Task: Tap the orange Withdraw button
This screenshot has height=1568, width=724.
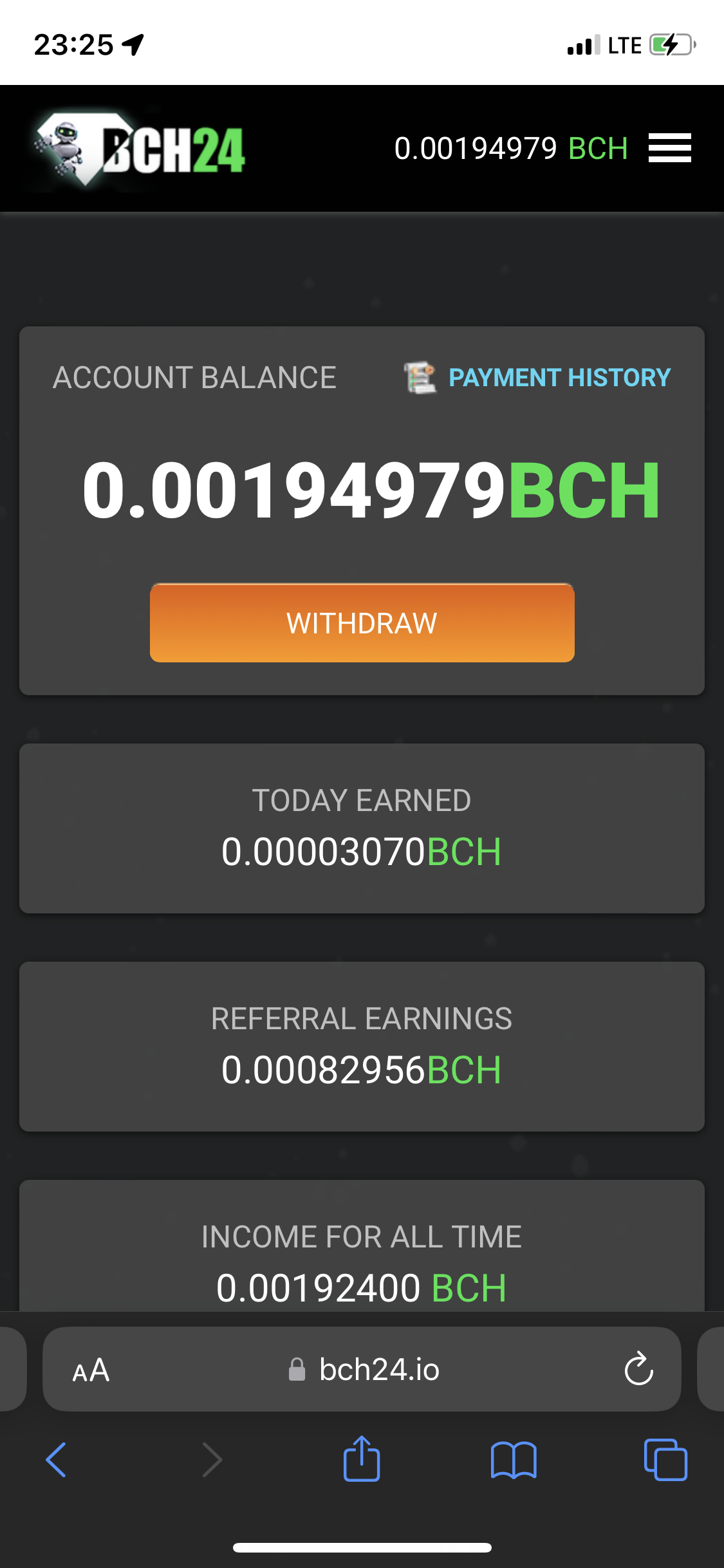Action: click(x=362, y=623)
